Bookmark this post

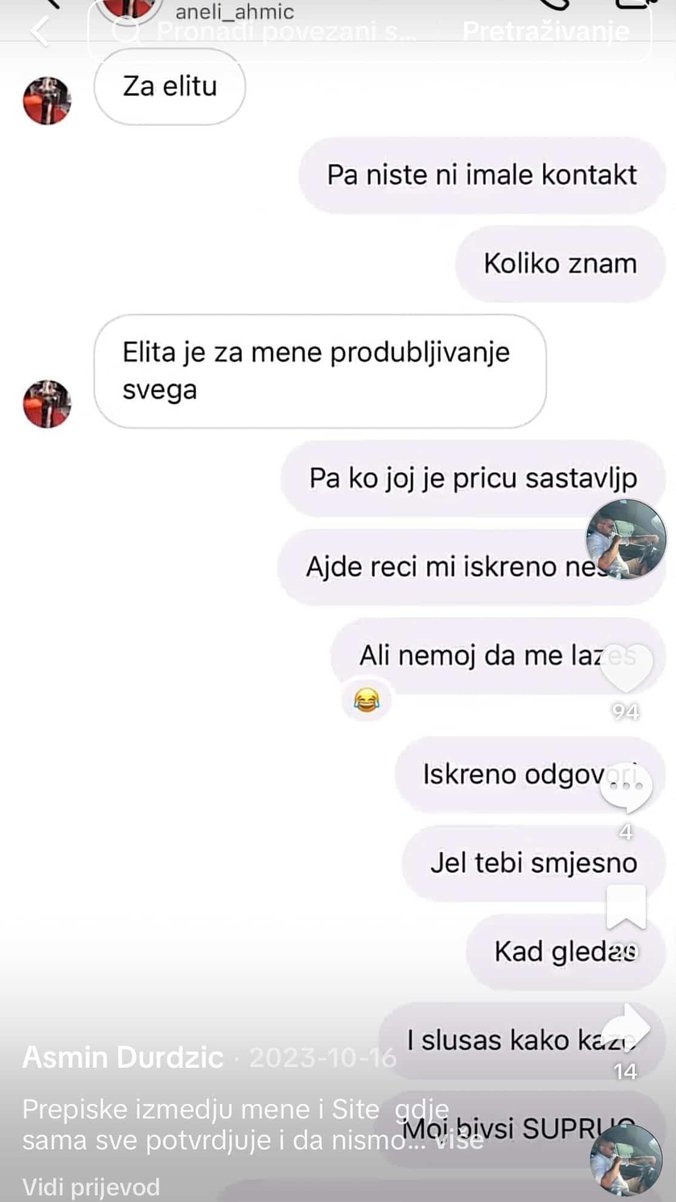(x=627, y=908)
